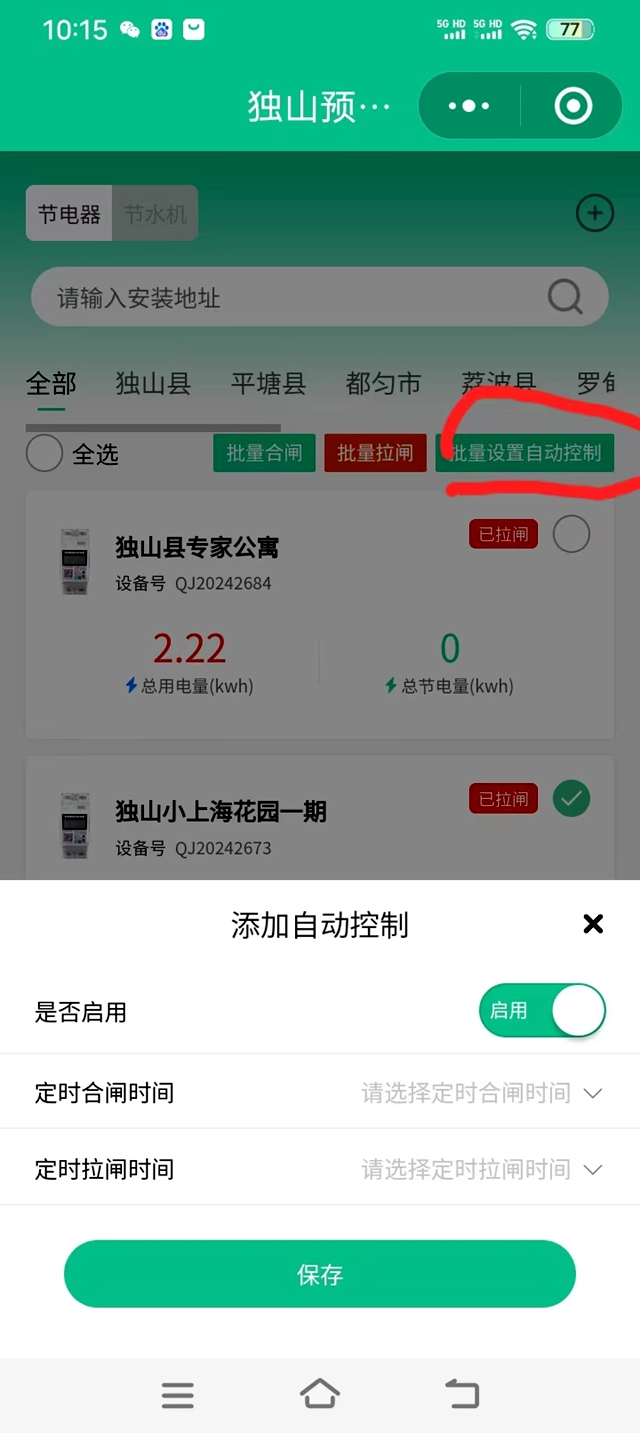The image size is (640, 1433).
Task: Select the 独山县专家公寓 device checkbox
Action: pos(572,535)
